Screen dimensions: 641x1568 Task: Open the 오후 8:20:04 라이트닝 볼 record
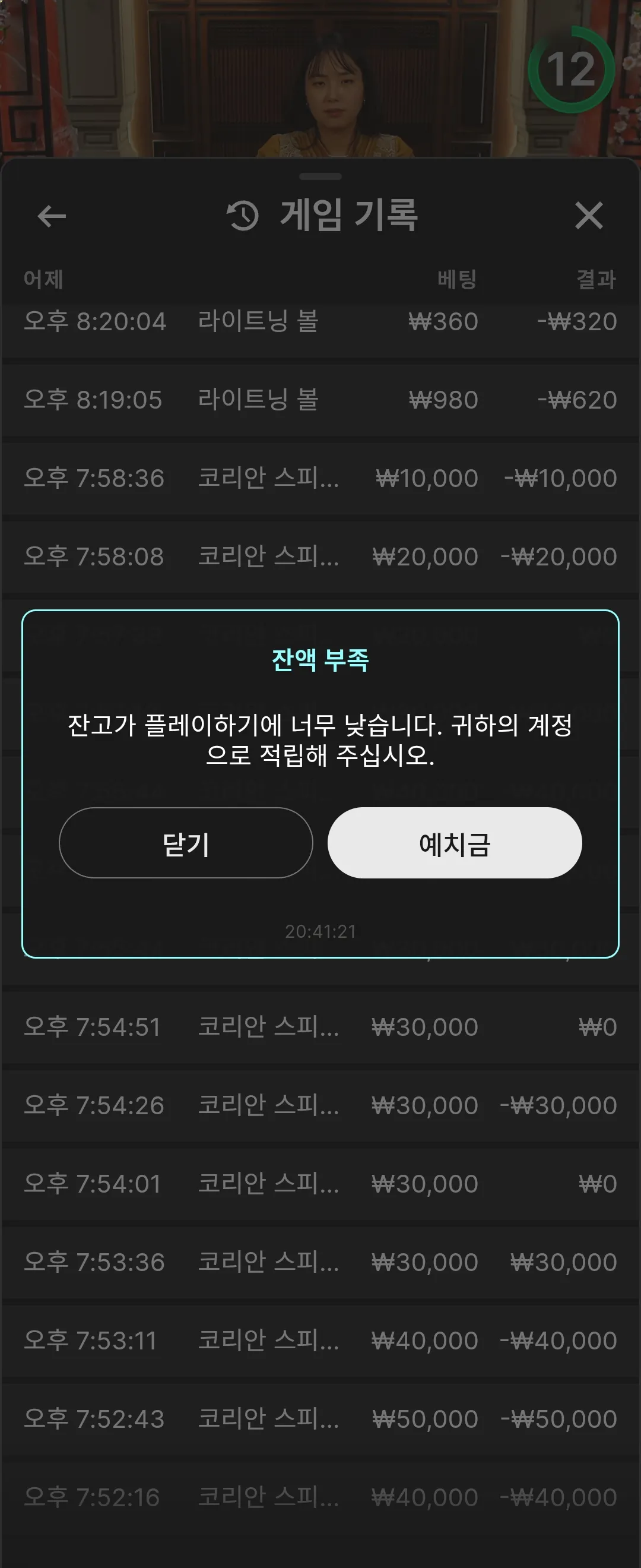point(320,322)
